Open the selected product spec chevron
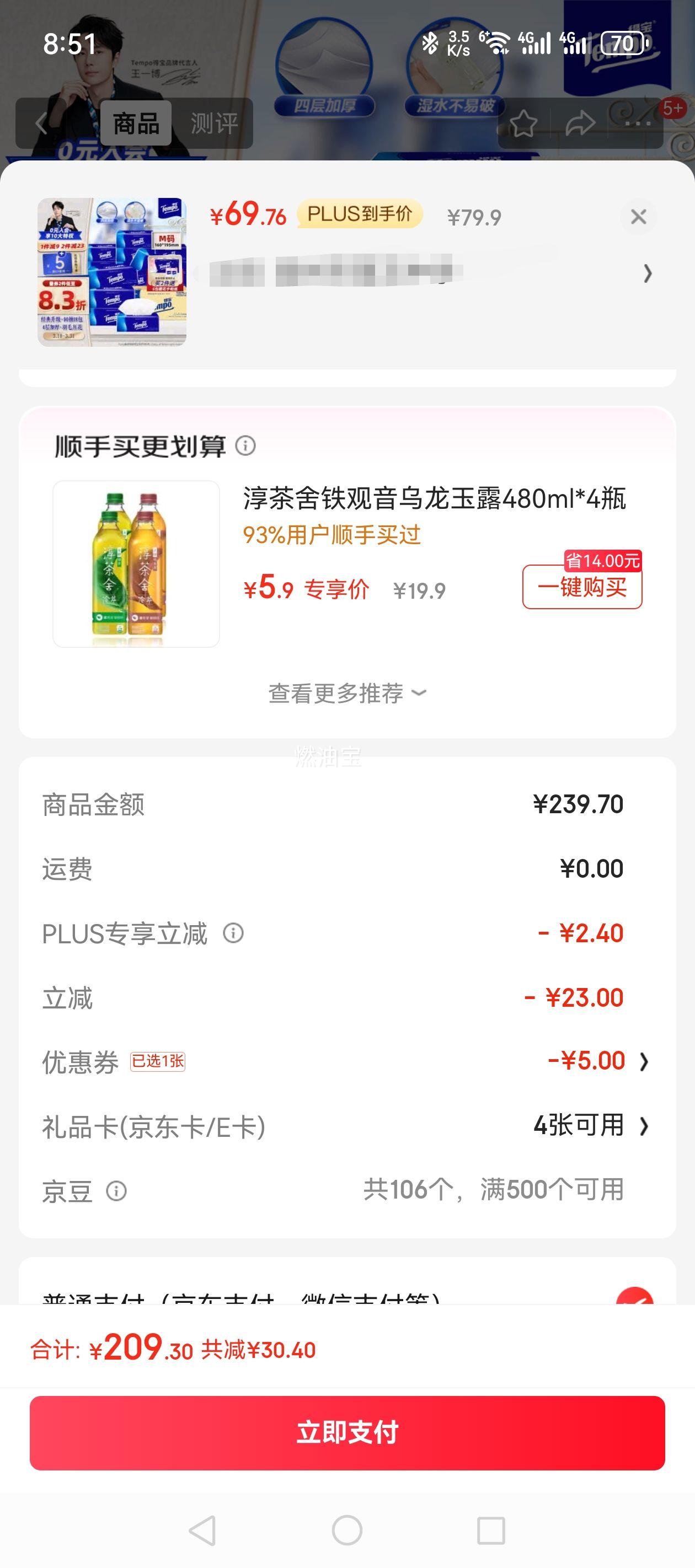Screen dimensions: 695x1568 (x=648, y=274)
